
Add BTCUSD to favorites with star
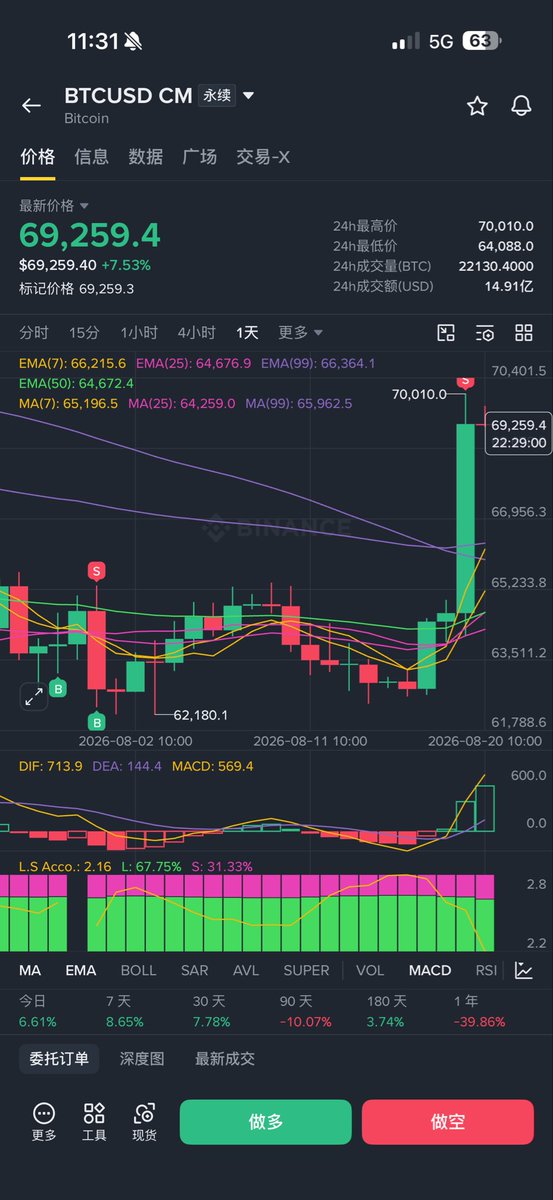[x=477, y=105]
